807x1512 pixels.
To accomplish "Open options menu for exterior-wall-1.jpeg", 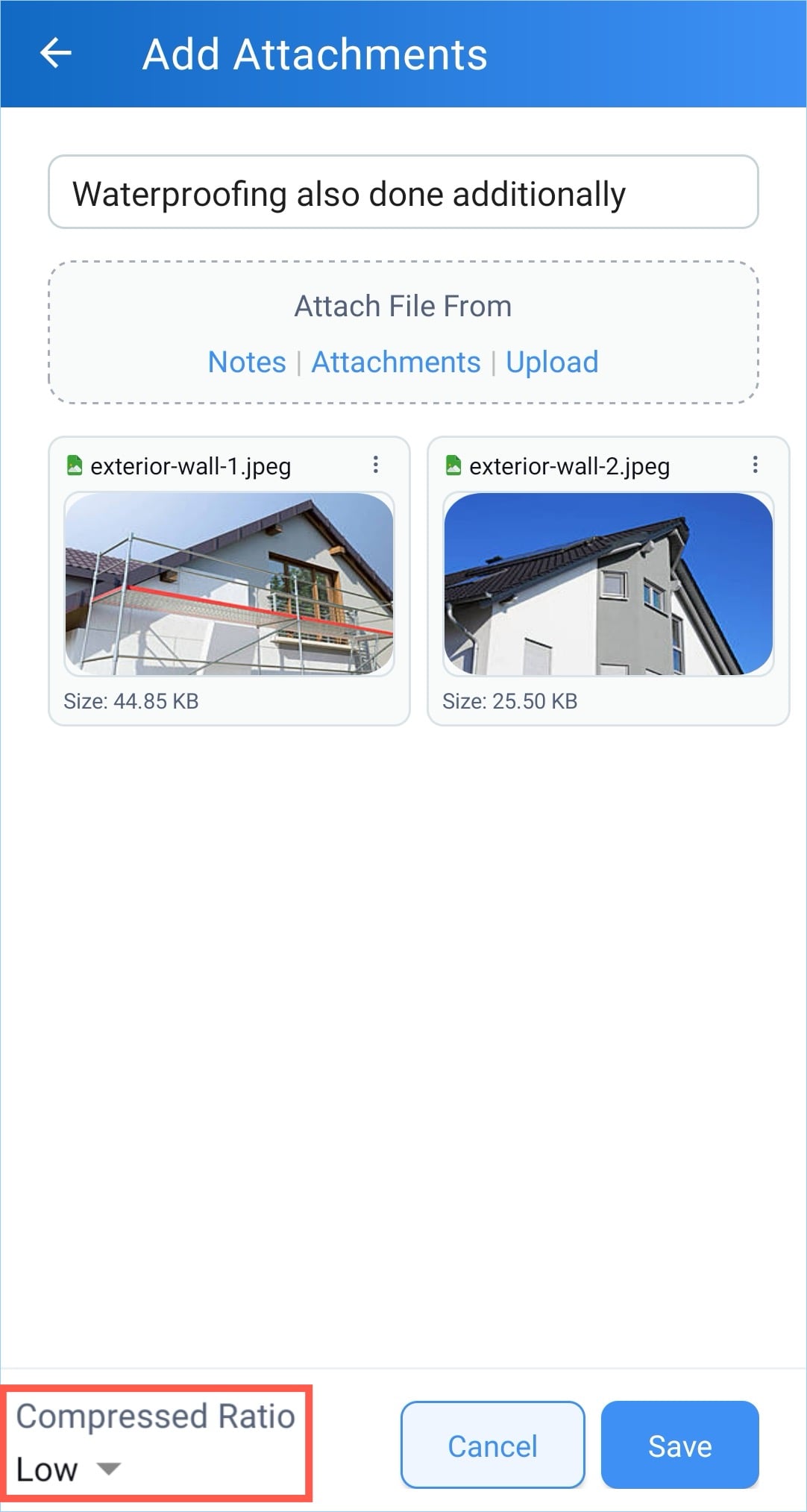I will tap(376, 465).
